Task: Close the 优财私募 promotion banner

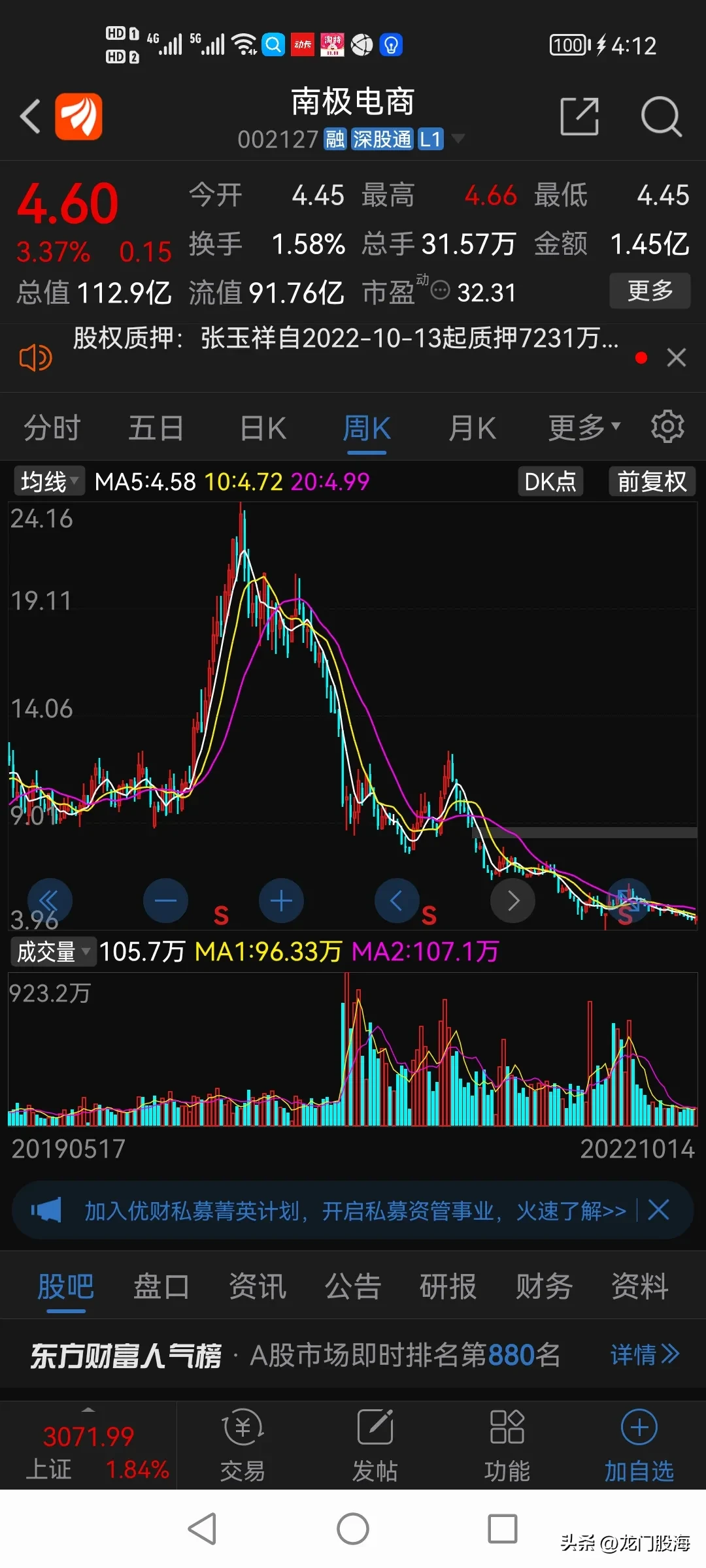Action: [x=658, y=1210]
